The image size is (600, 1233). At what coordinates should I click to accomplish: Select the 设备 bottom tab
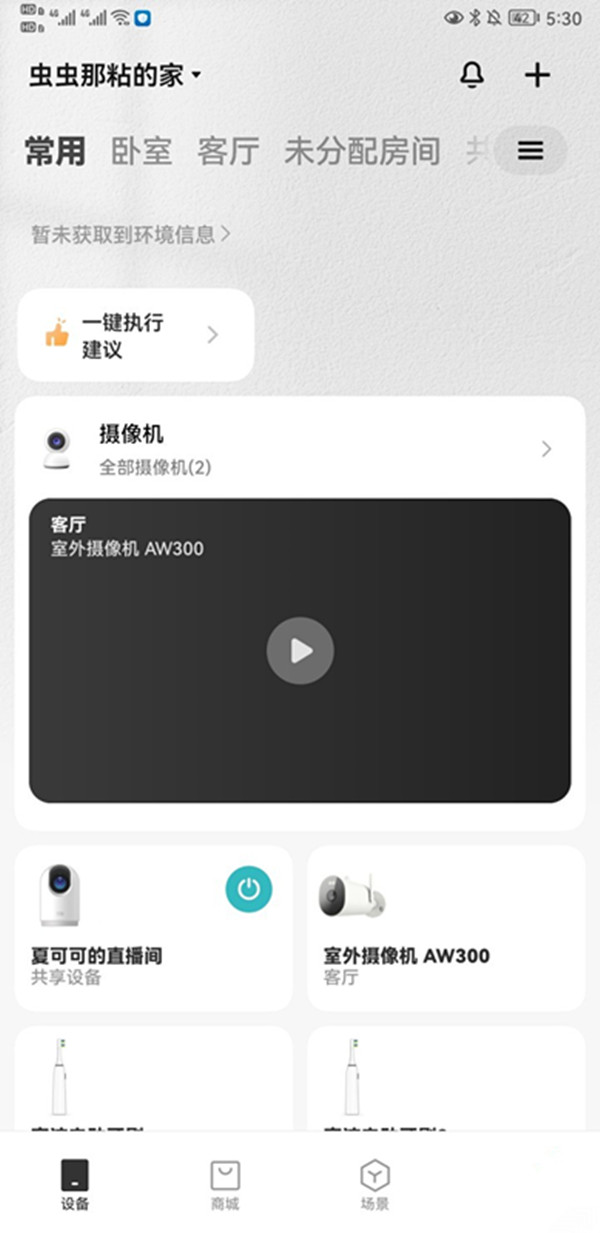[75, 1184]
